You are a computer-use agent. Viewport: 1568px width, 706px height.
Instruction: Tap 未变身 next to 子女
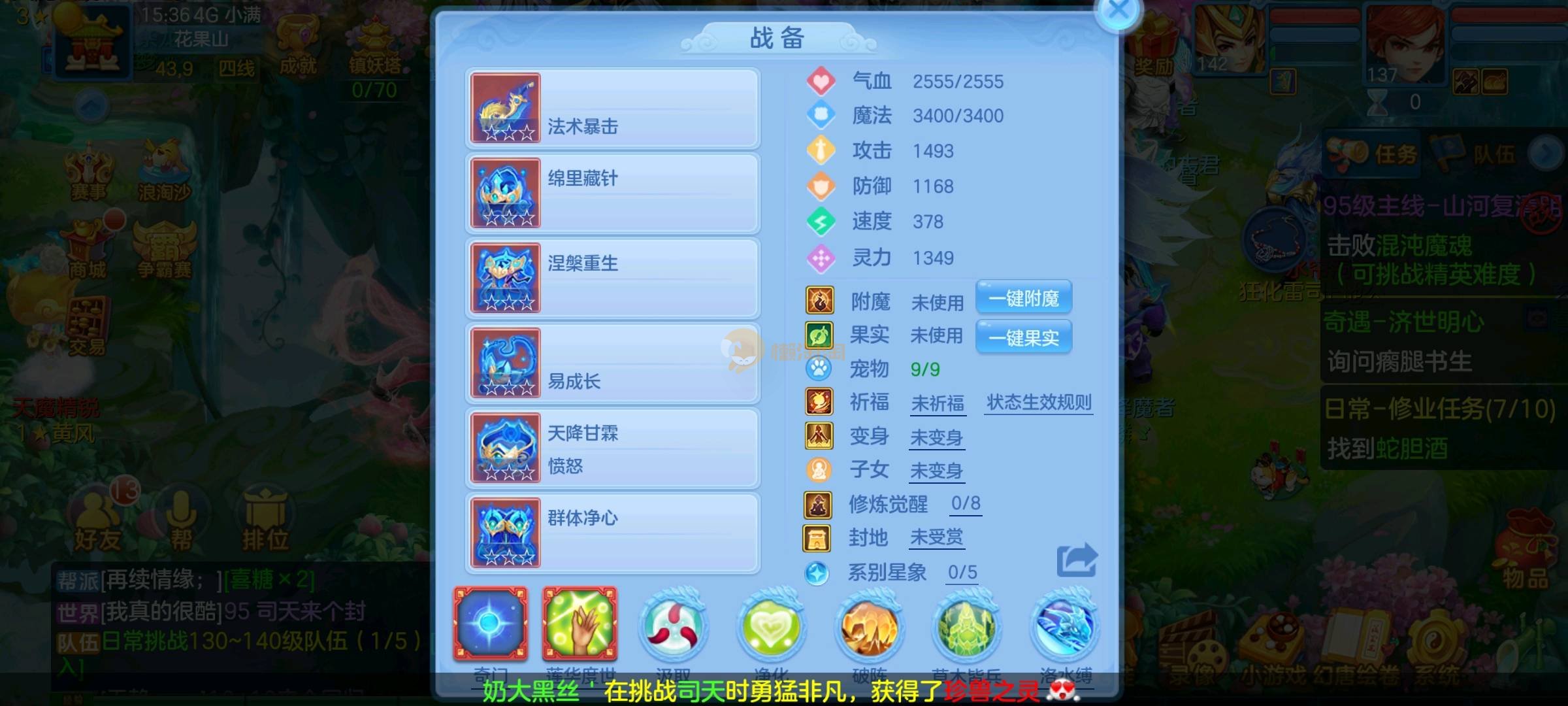click(x=936, y=471)
